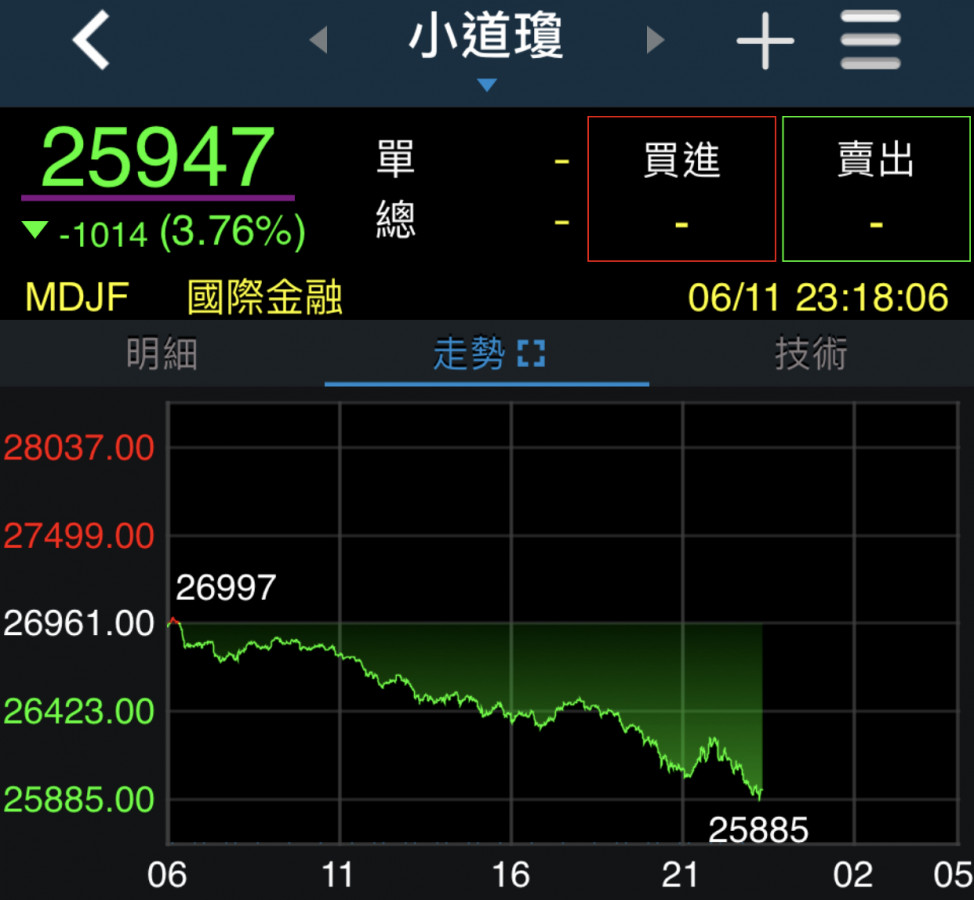Switch to the previous instrument with left arrow
Viewport: 974px width, 900px height.
(x=318, y=40)
